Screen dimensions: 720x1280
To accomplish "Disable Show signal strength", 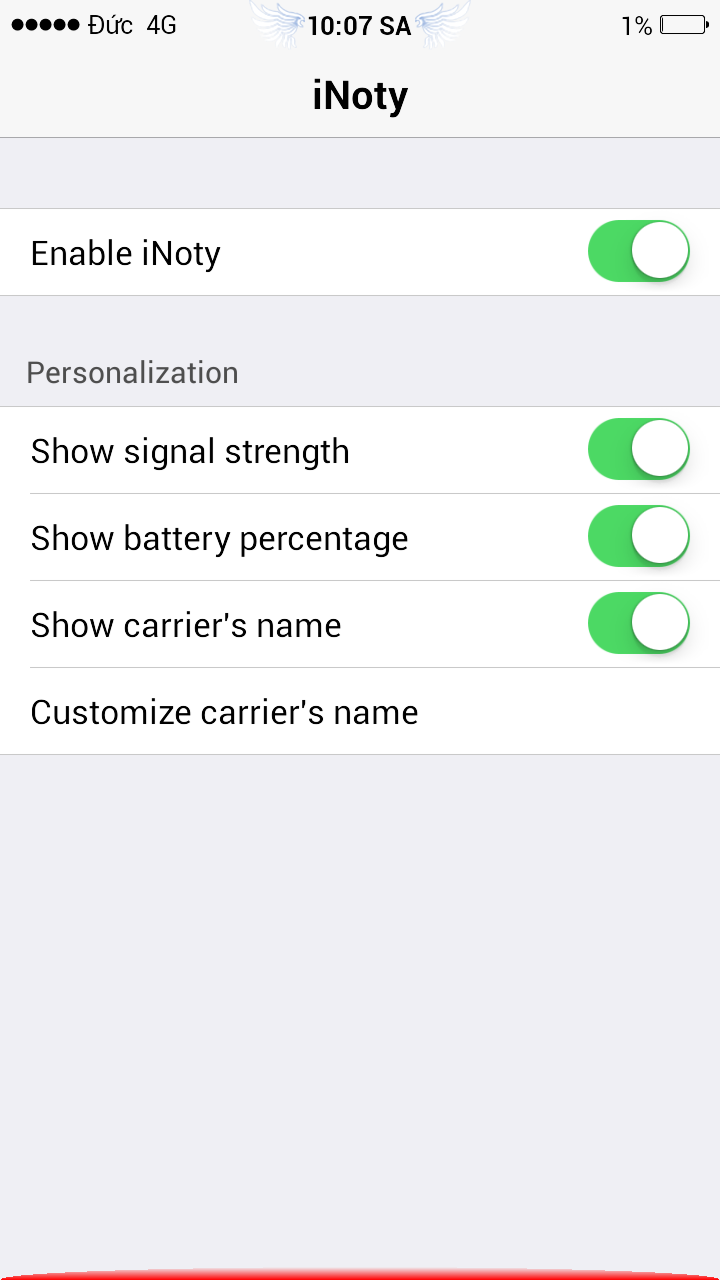I will coord(638,449).
